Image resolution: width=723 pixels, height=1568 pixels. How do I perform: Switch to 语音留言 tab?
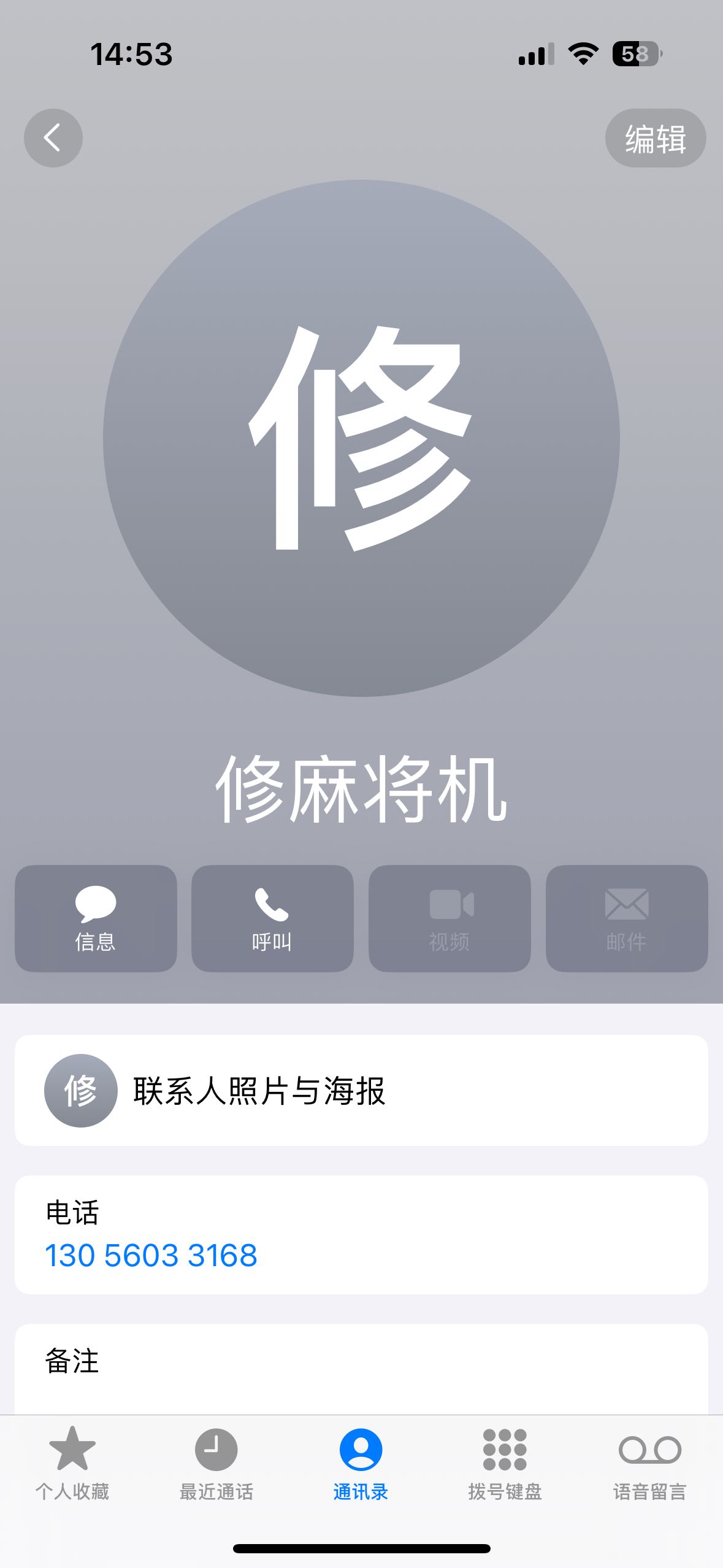[x=650, y=1463]
